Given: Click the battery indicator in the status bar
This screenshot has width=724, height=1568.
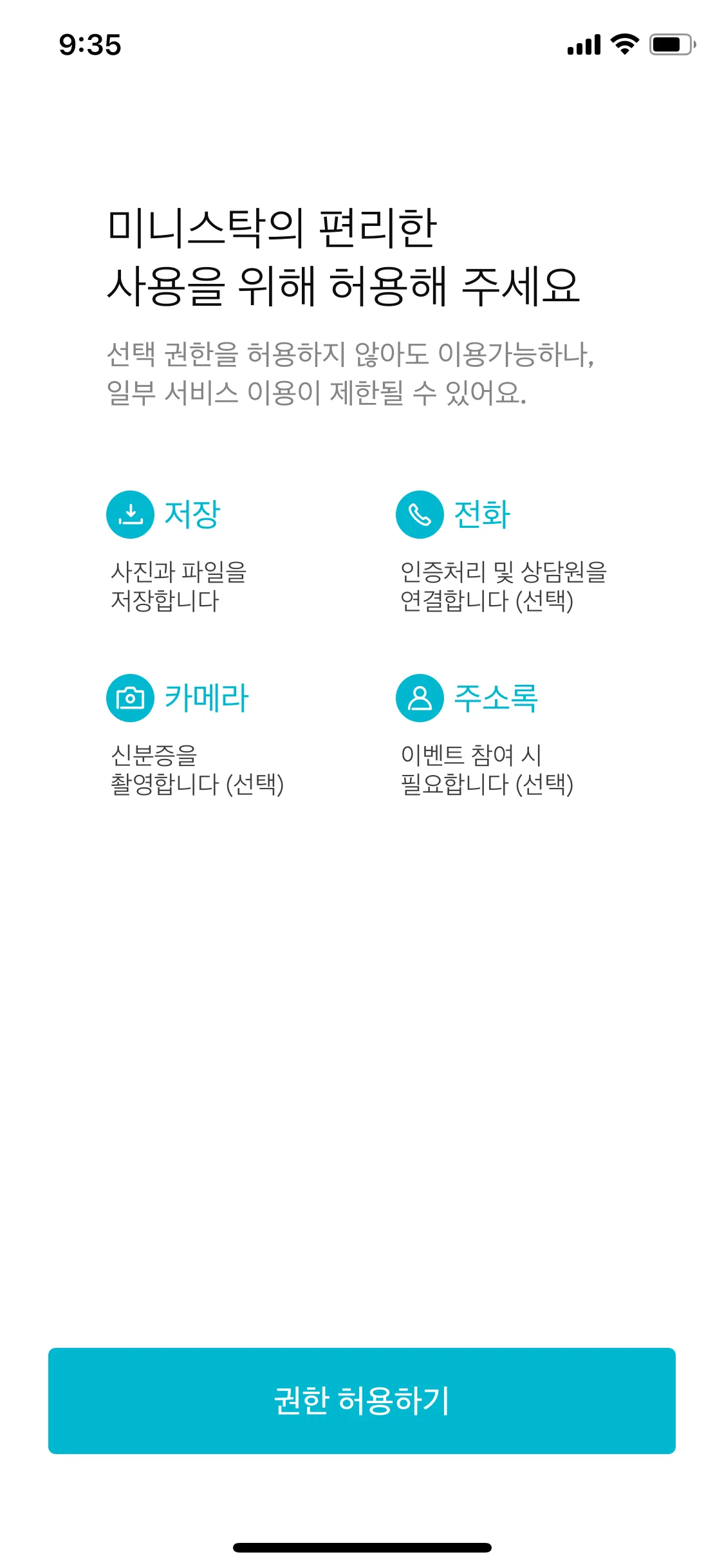Looking at the screenshot, I should [669, 44].
